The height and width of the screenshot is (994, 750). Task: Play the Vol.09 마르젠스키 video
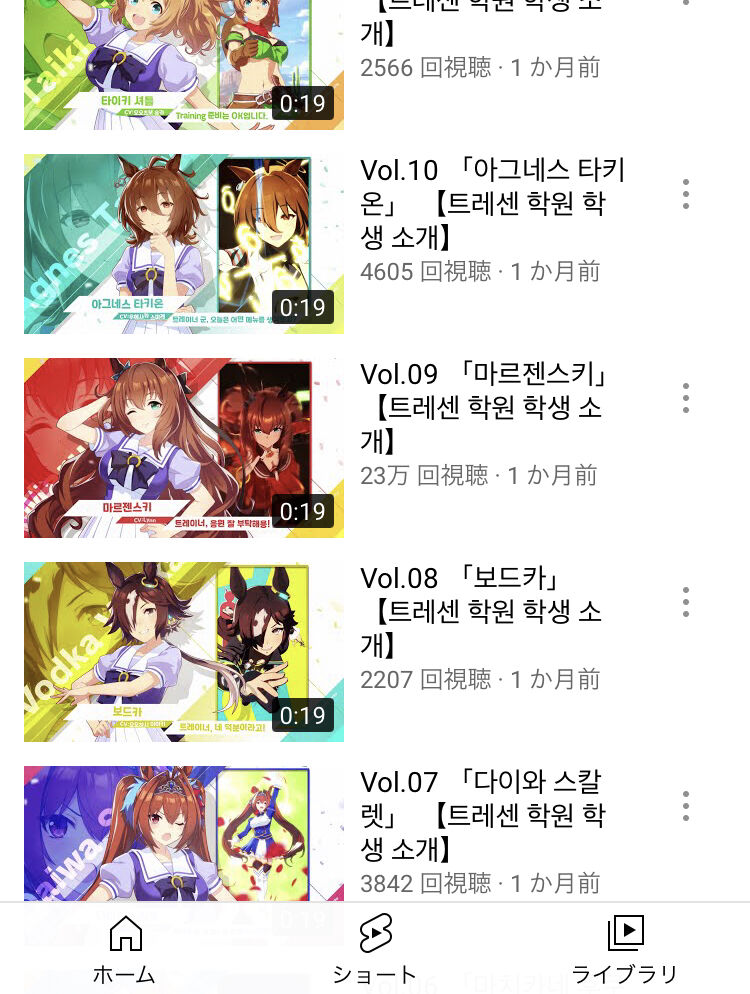[183, 448]
